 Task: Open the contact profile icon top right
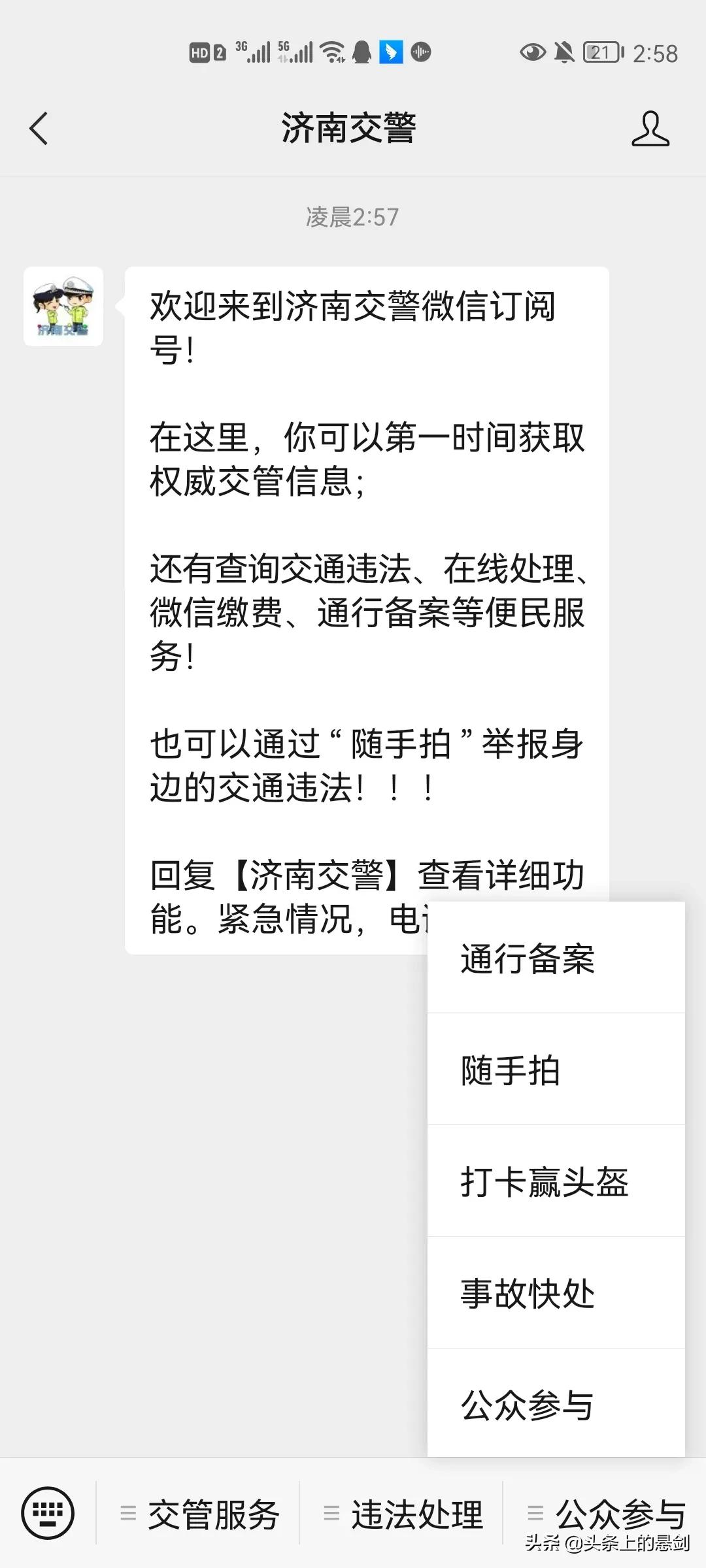click(x=651, y=129)
